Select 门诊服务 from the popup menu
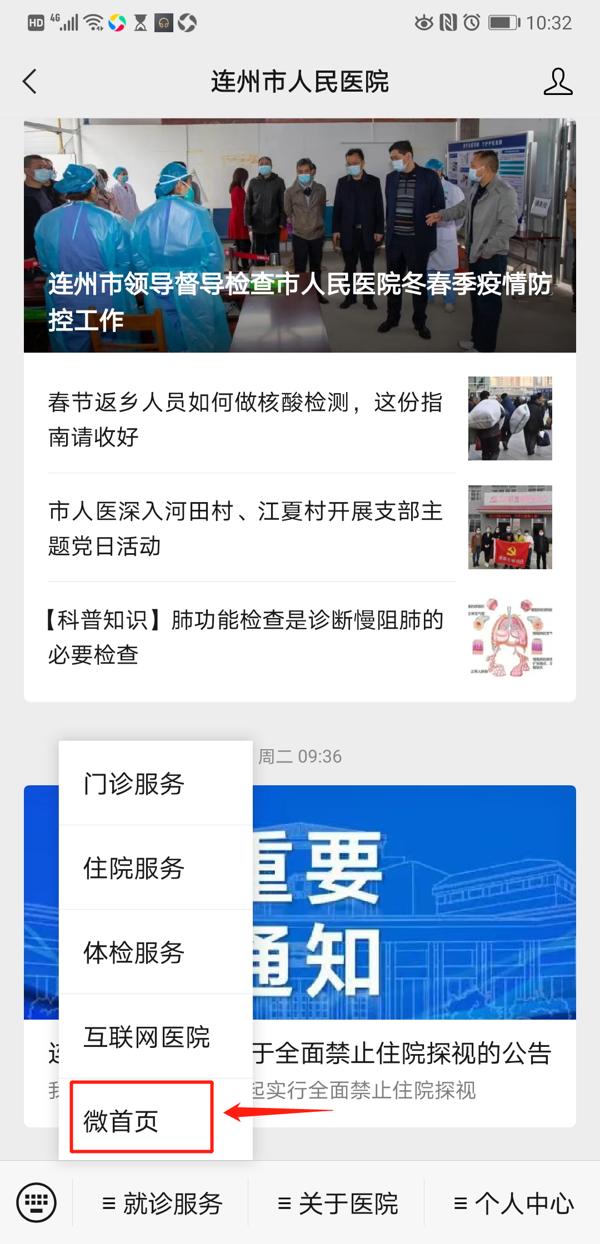The width and height of the screenshot is (600, 1244). [155, 784]
